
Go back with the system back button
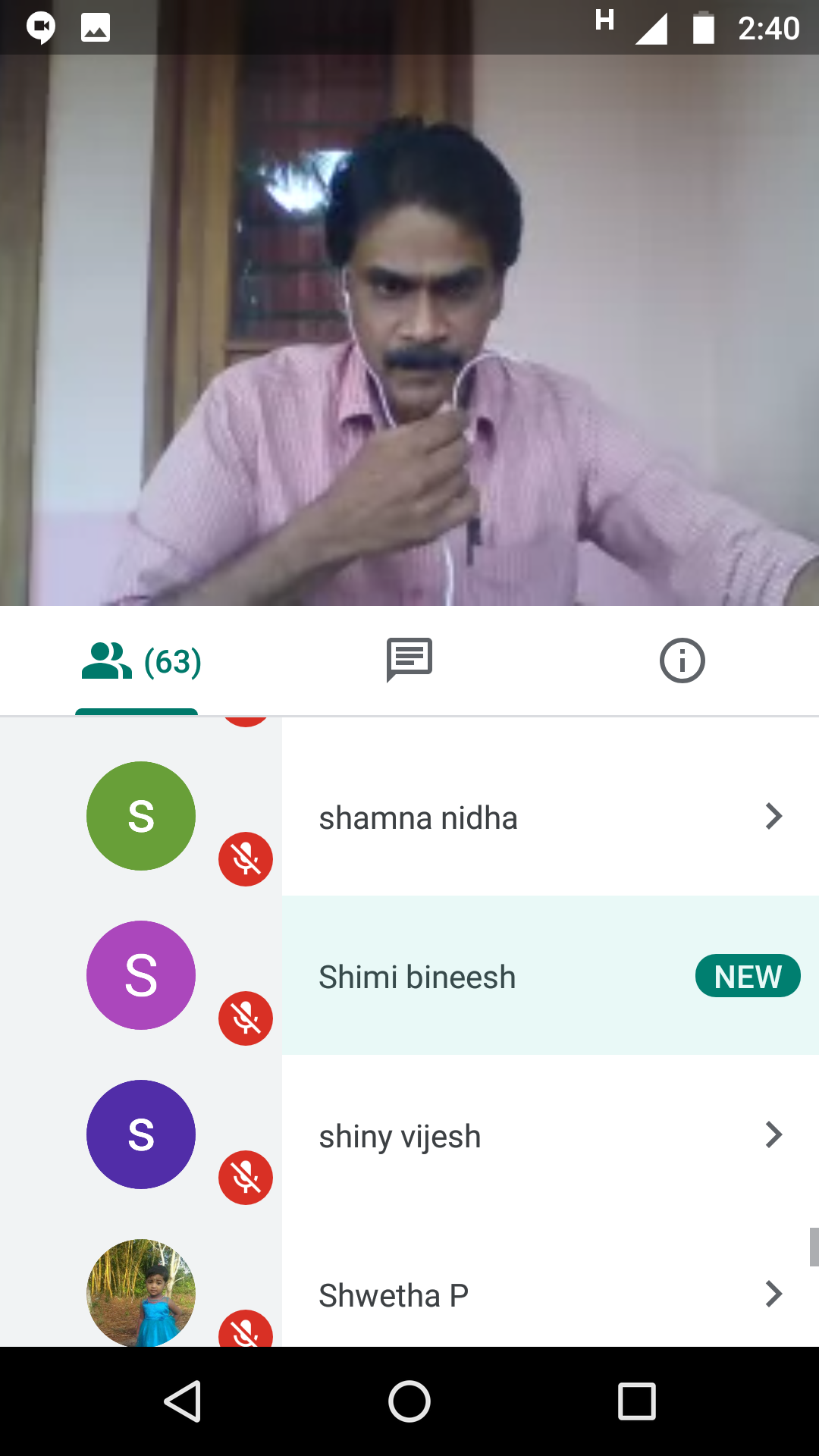click(x=183, y=1401)
